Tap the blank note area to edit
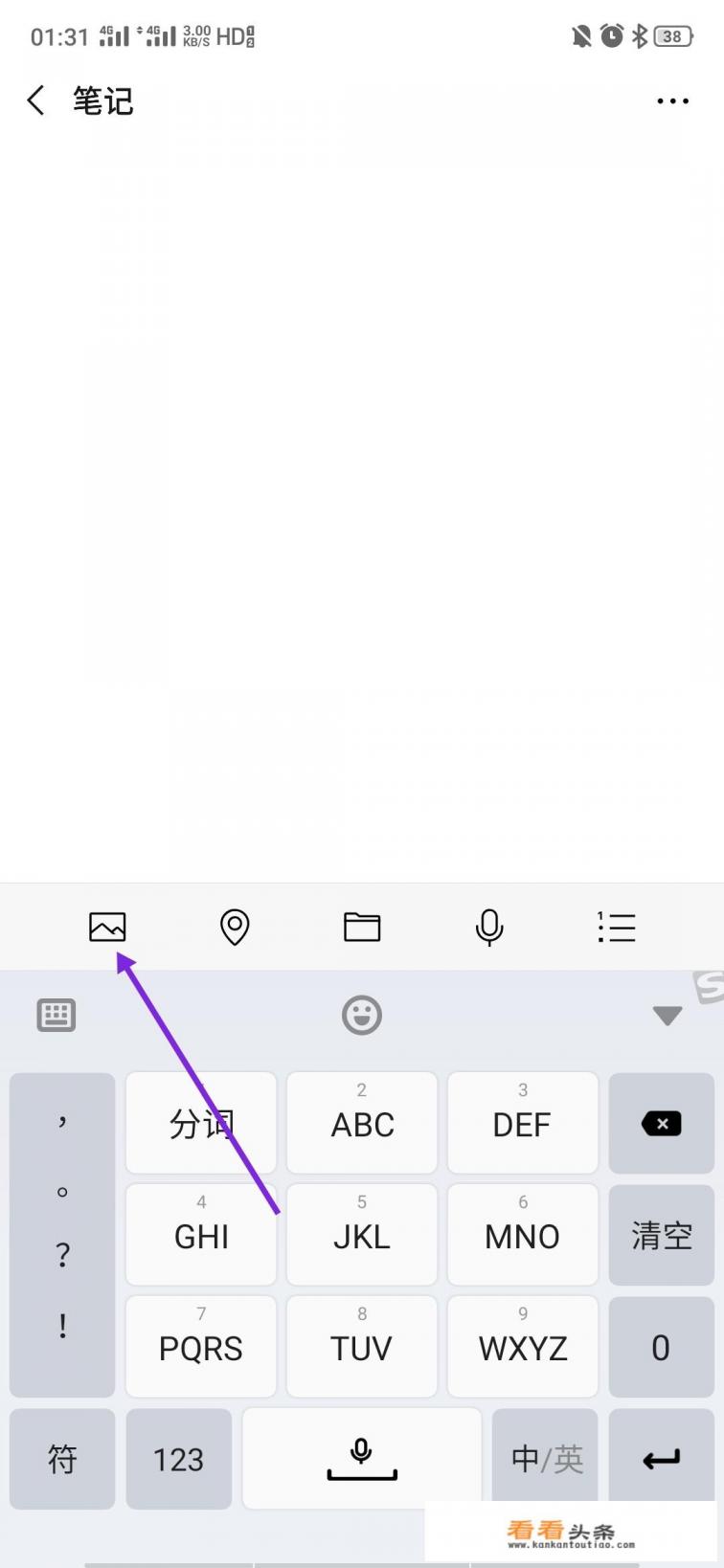 tap(362, 479)
